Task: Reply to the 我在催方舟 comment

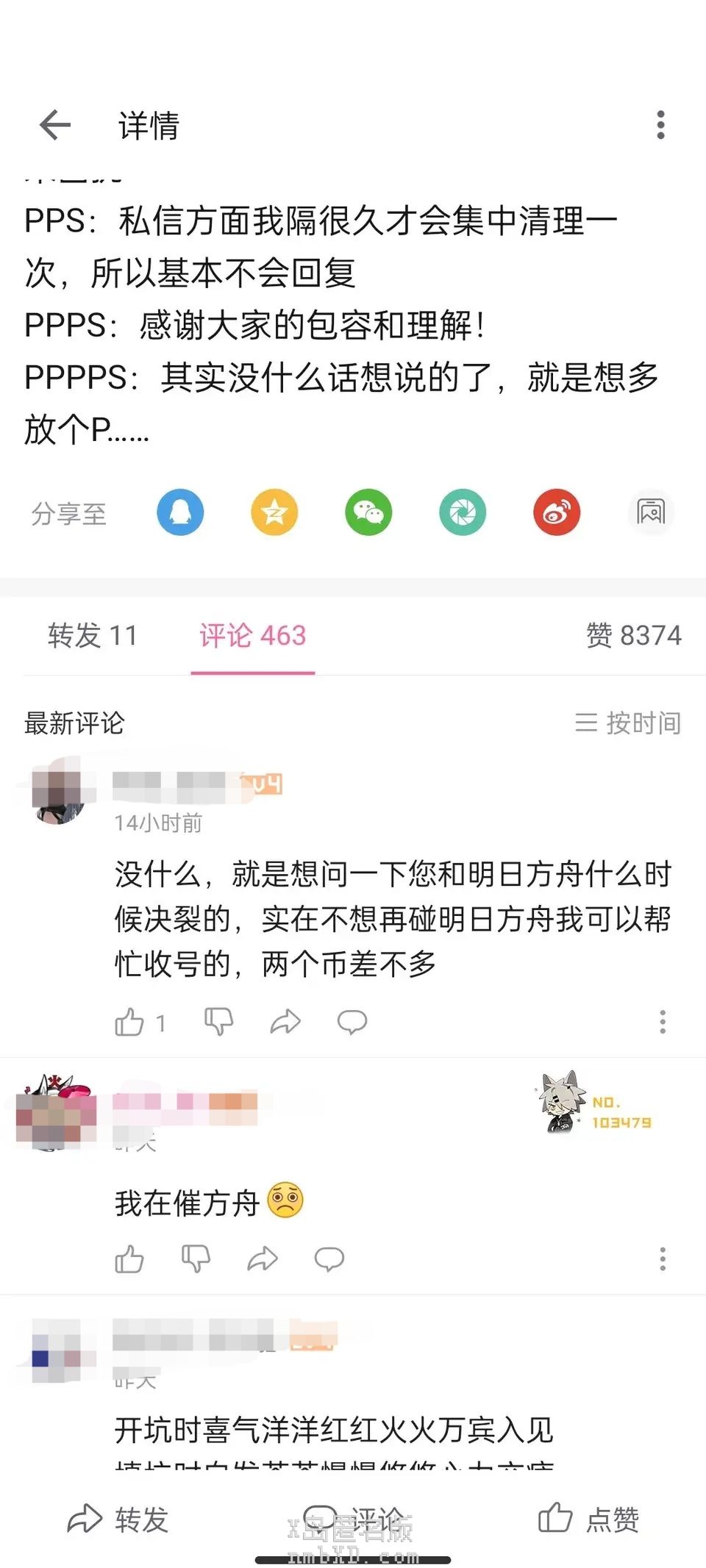Action: click(329, 1259)
